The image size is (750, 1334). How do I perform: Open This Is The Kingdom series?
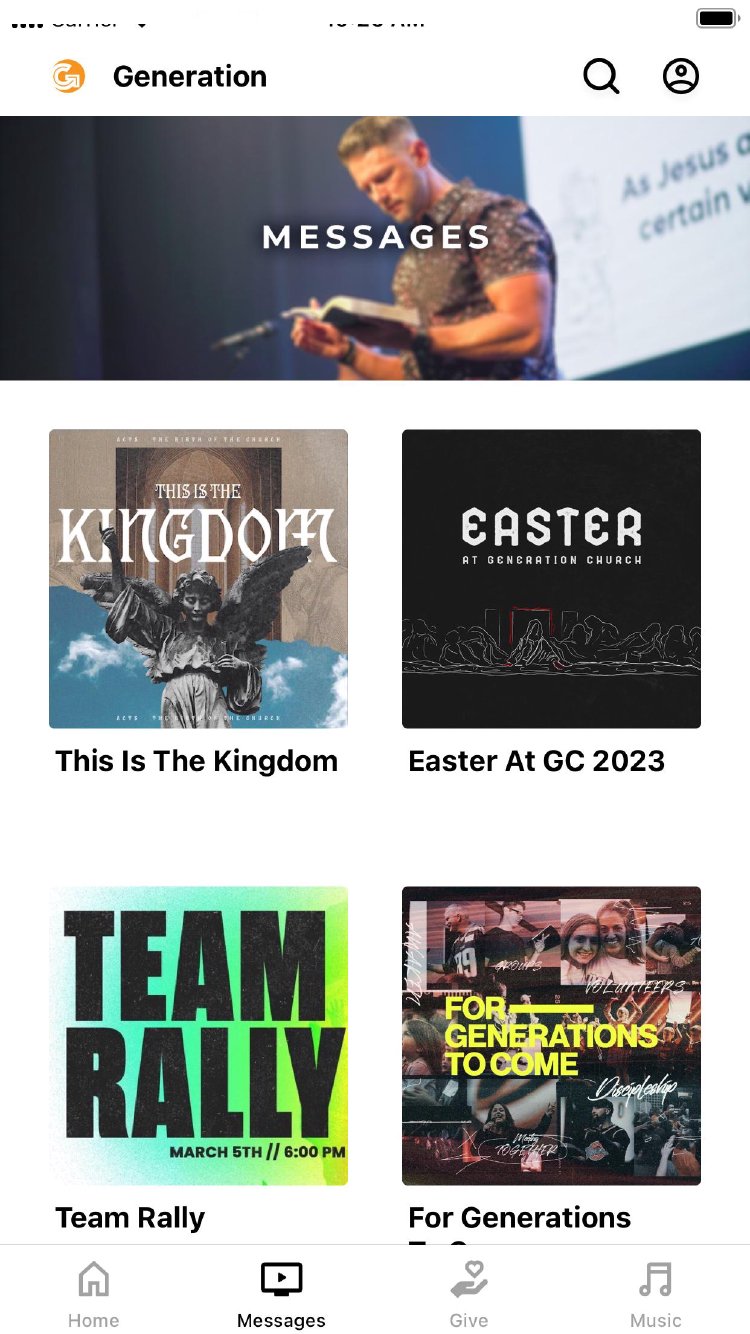(x=198, y=579)
